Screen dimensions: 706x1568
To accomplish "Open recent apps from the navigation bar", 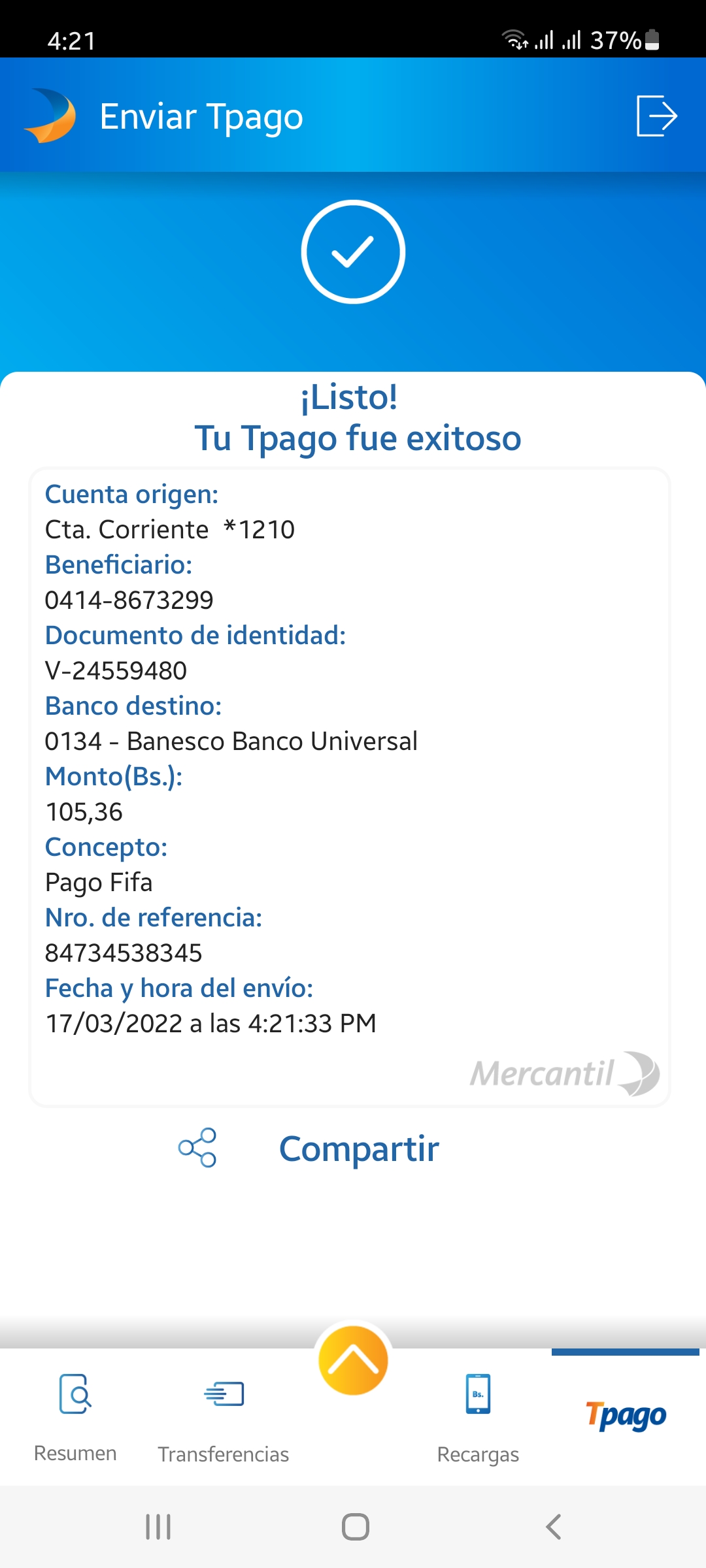I will tap(158, 1527).
